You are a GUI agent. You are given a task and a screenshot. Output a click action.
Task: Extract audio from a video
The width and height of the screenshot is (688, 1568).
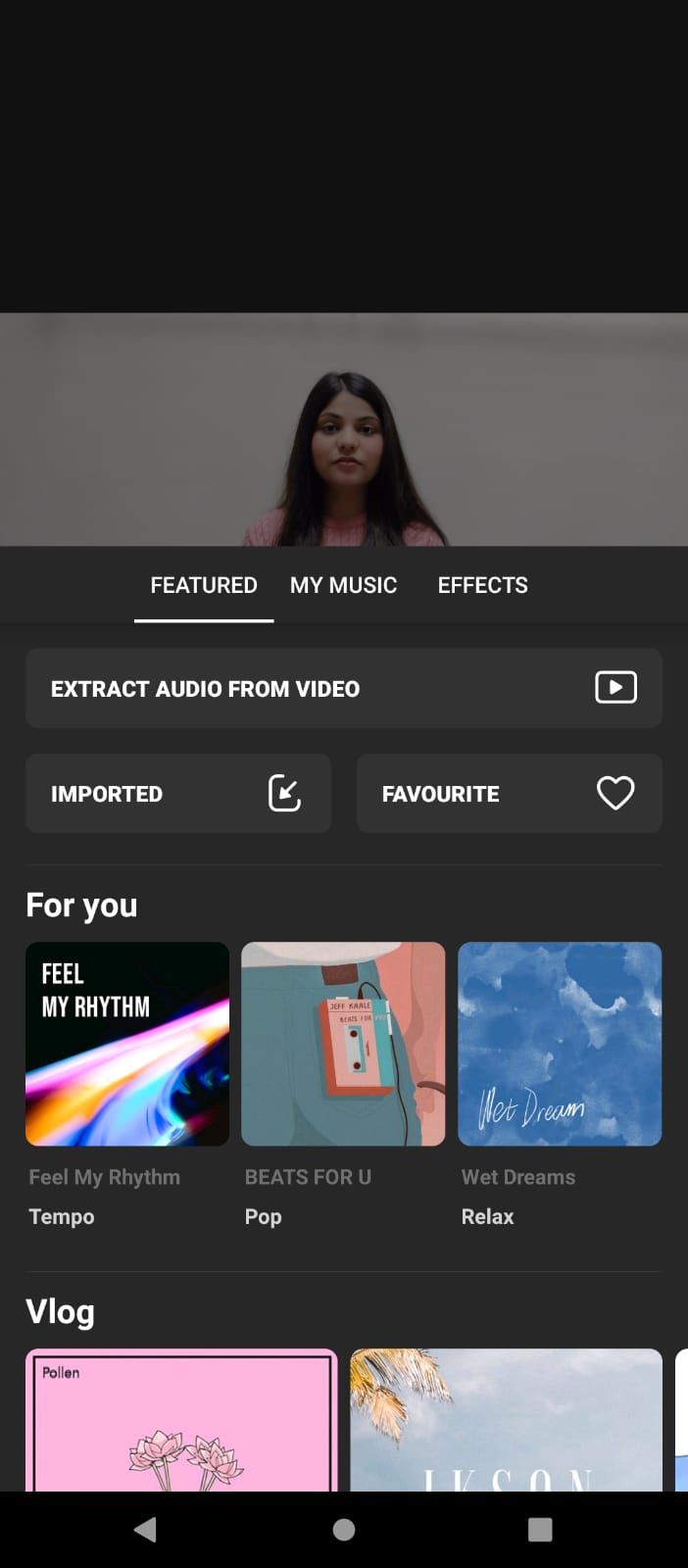343,688
